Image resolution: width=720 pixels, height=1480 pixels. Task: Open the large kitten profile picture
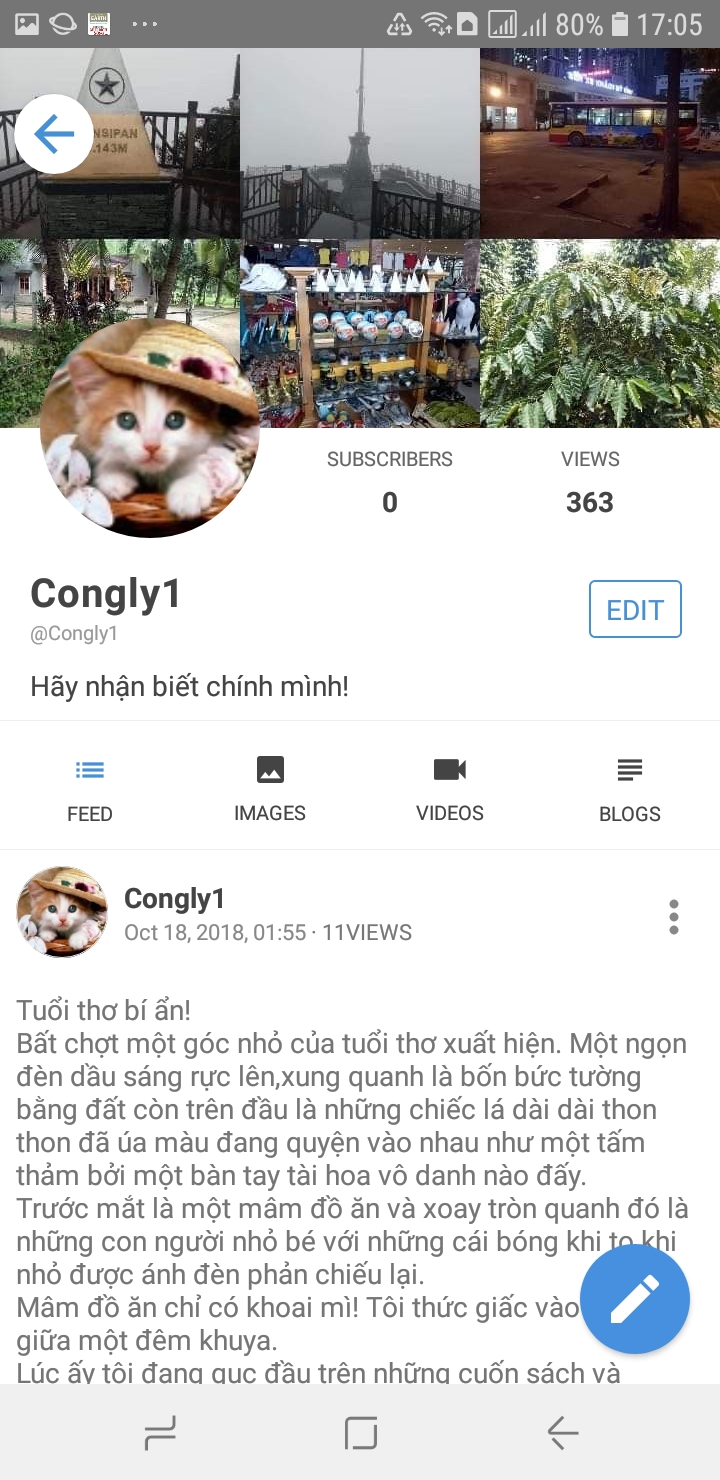coord(150,428)
